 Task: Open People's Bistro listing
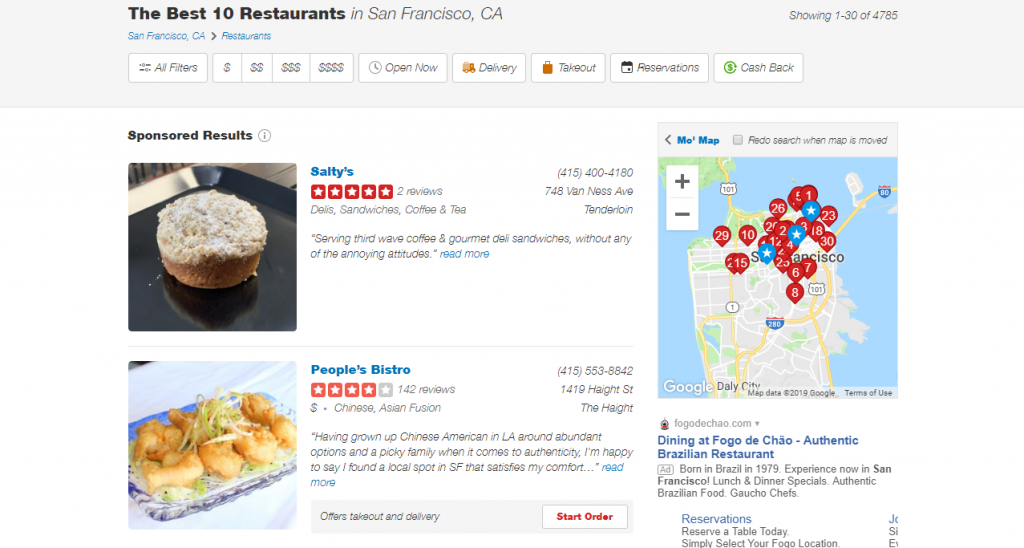(360, 370)
